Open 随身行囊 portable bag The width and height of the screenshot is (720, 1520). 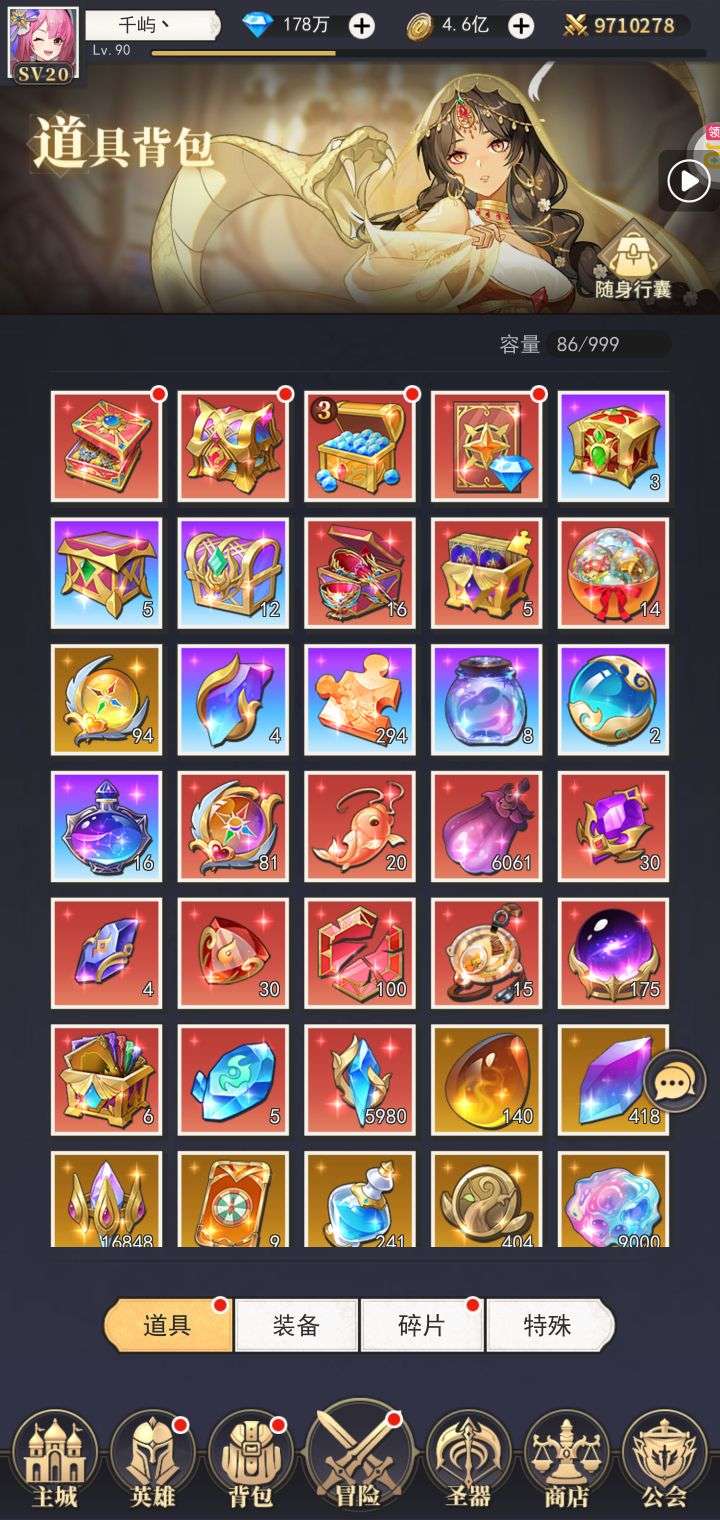[x=633, y=265]
